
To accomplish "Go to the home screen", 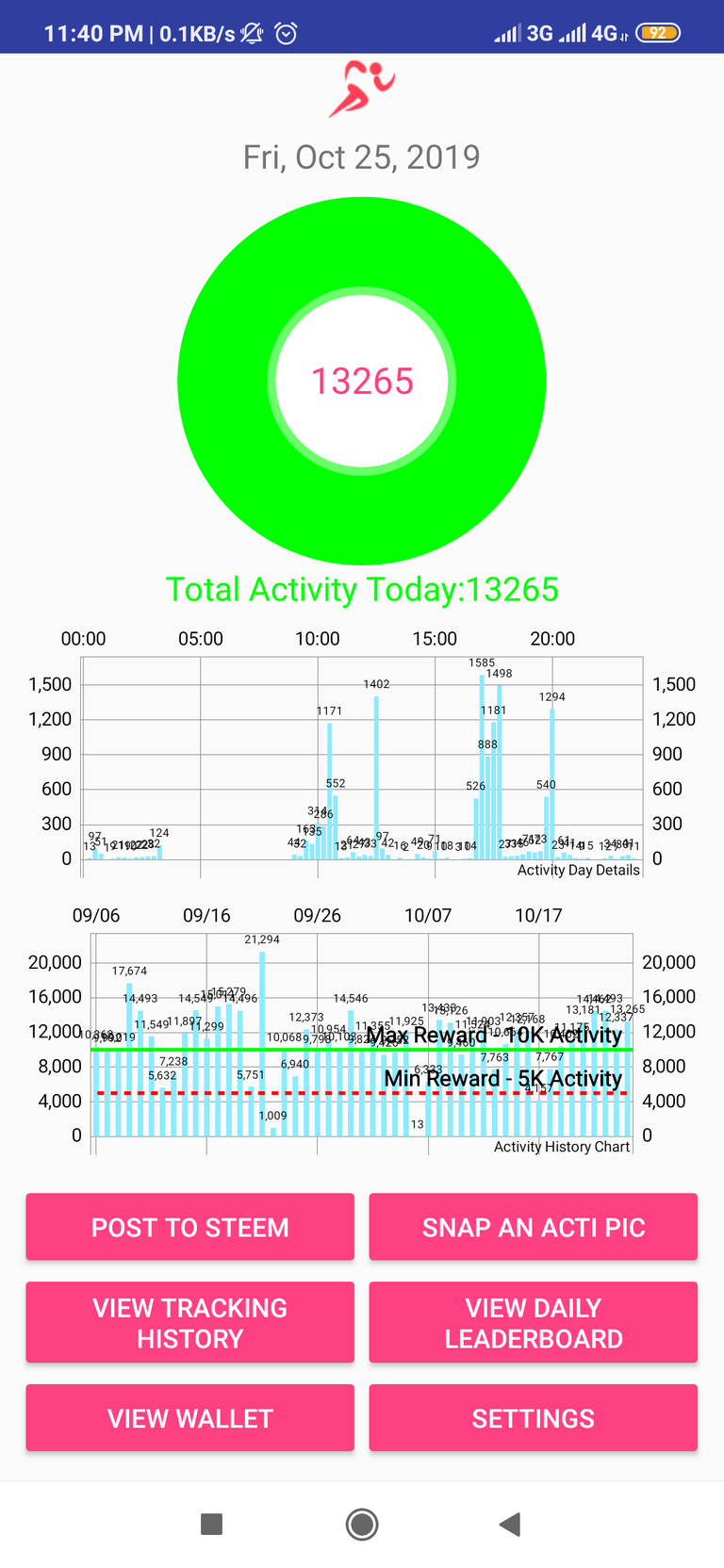I will pos(362,1524).
